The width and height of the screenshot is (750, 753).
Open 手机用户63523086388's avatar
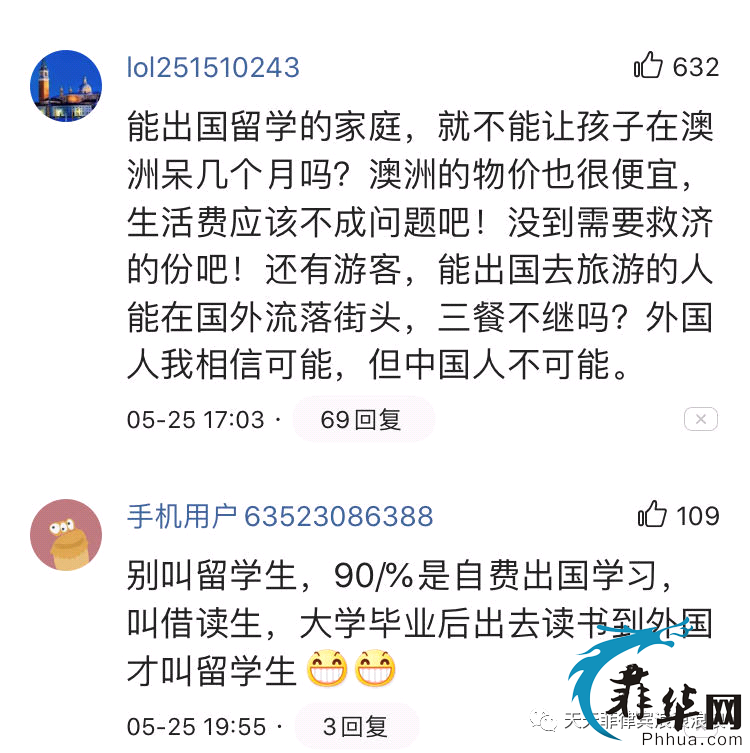click(x=66, y=535)
